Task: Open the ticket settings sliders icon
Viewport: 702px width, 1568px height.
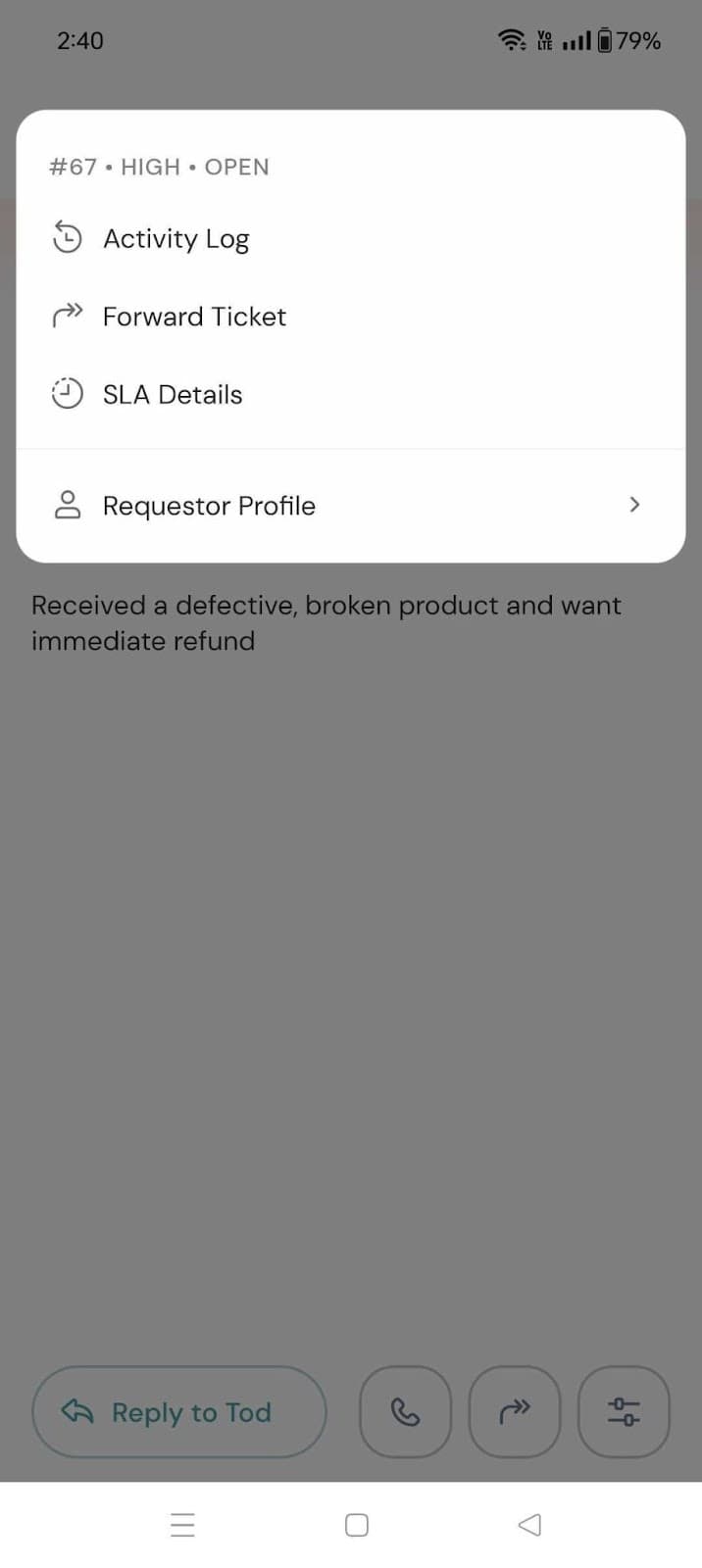Action: 624,1412
